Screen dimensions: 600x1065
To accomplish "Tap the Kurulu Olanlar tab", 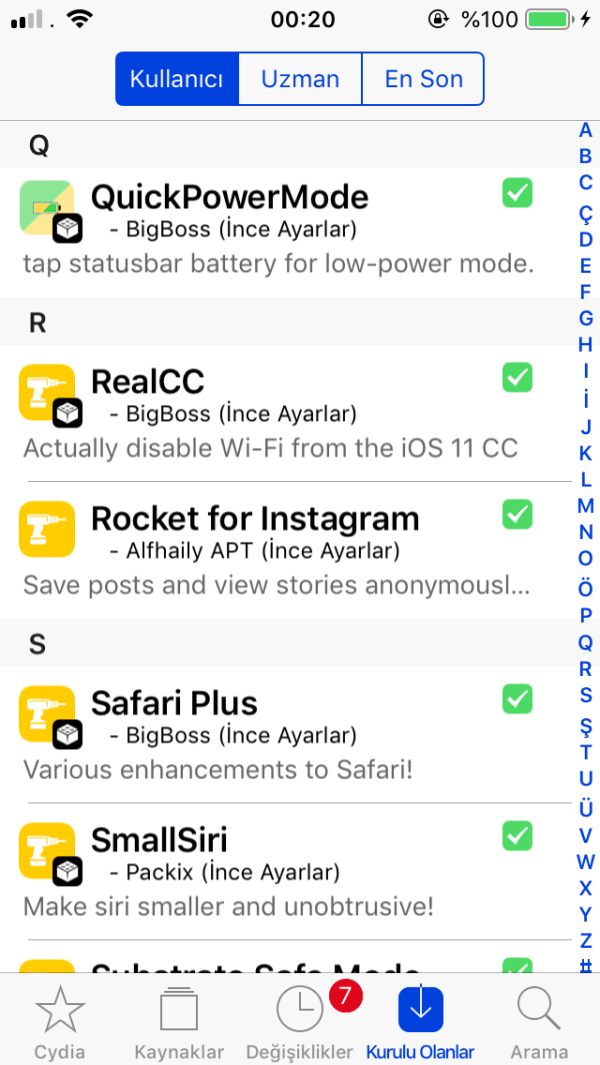I will point(420,1022).
